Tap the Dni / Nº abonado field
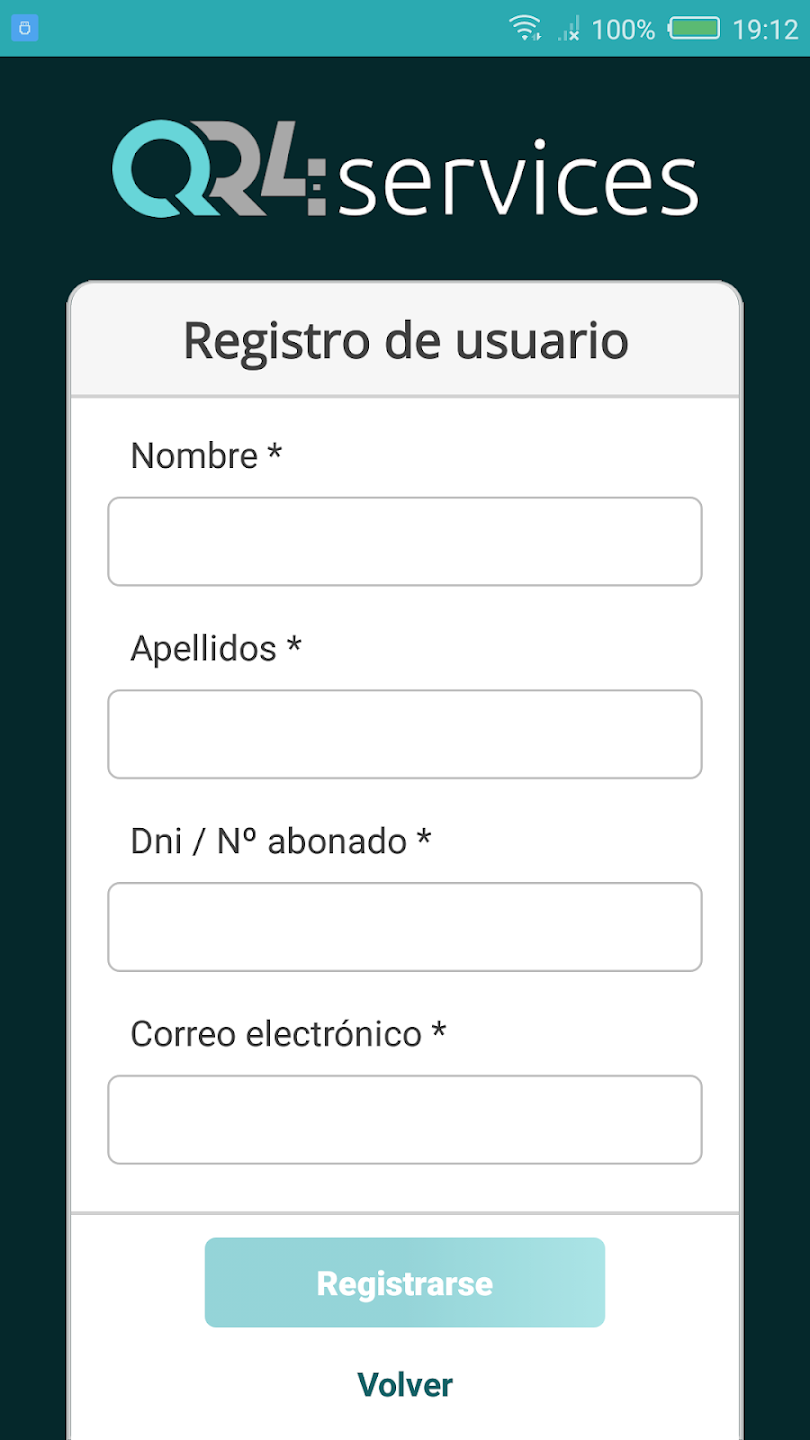This screenshot has height=1440, width=810. click(x=405, y=927)
